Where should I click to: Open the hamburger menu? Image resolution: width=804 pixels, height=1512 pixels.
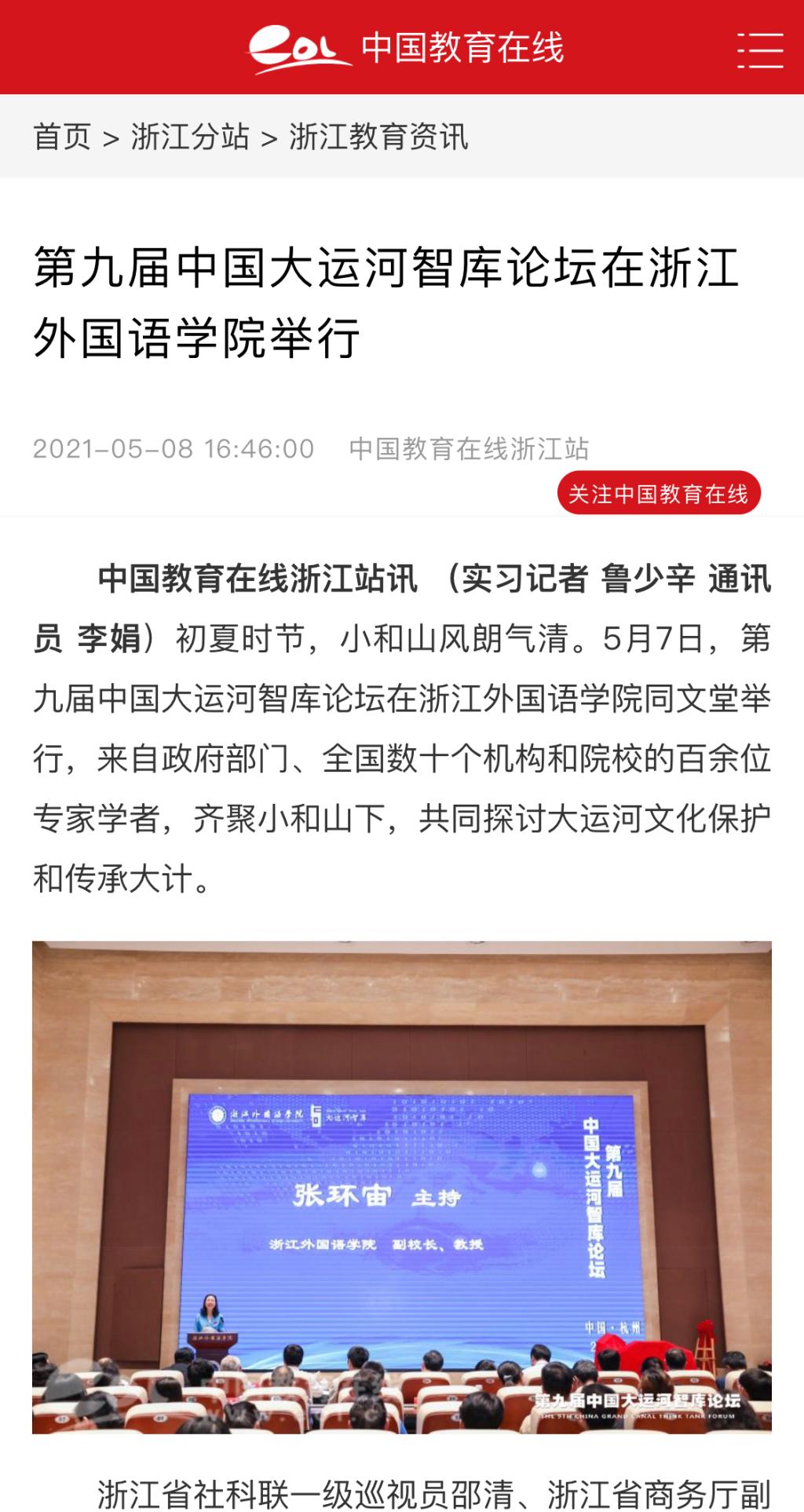point(759,49)
